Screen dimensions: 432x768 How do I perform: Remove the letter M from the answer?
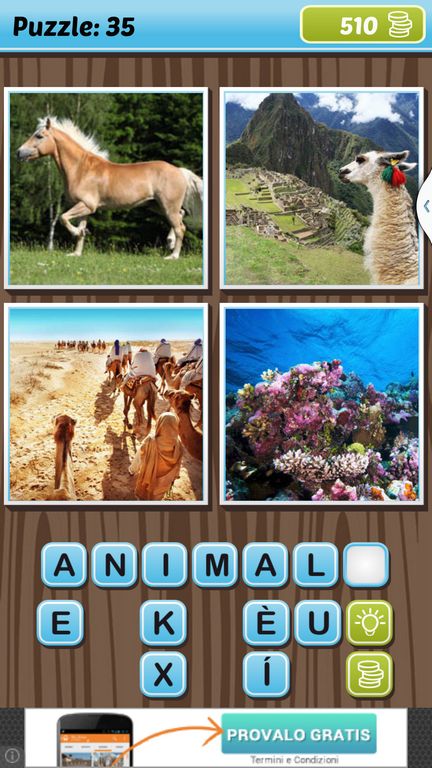(216, 565)
